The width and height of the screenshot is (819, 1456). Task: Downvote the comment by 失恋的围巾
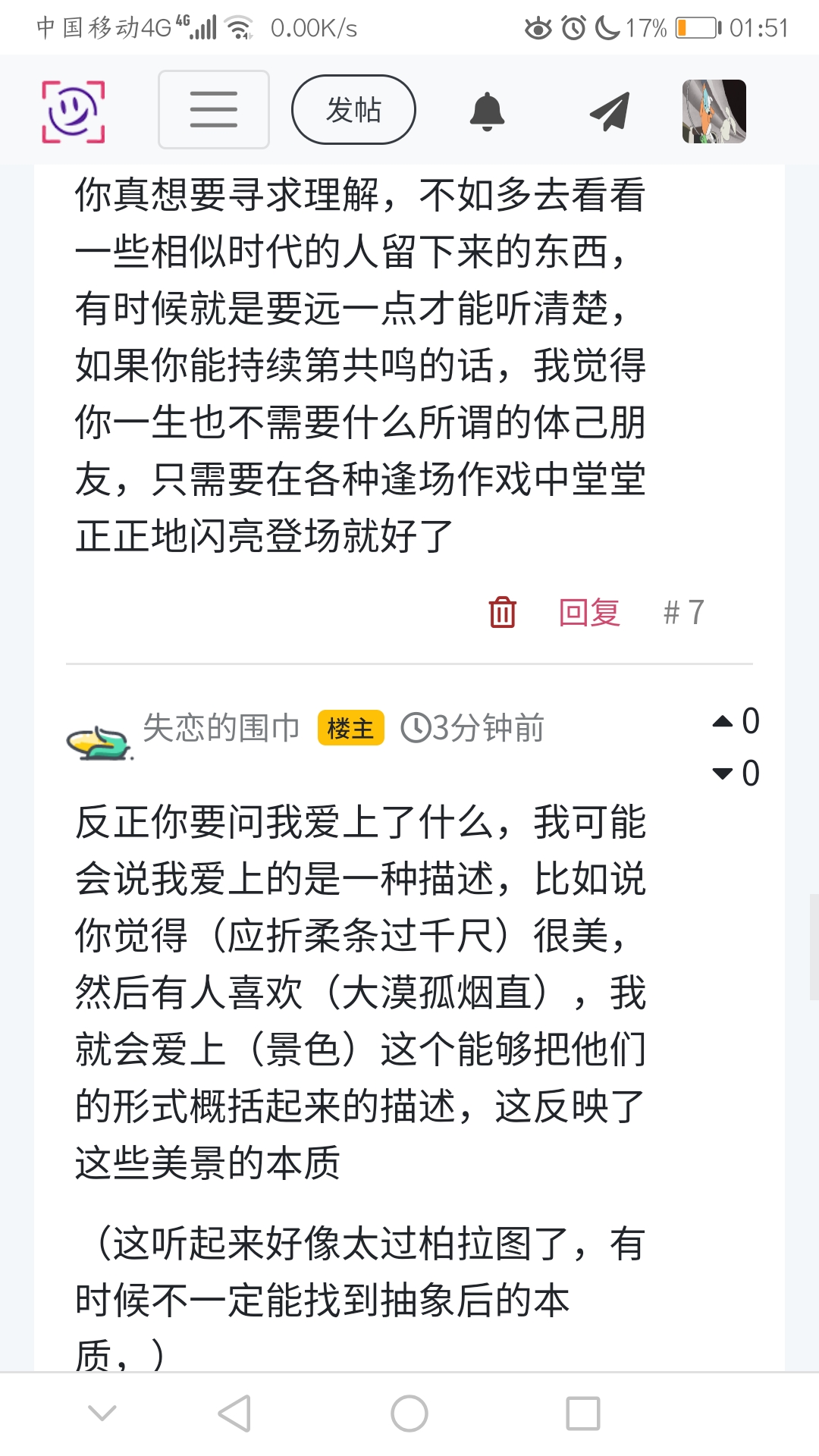[723, 773]
